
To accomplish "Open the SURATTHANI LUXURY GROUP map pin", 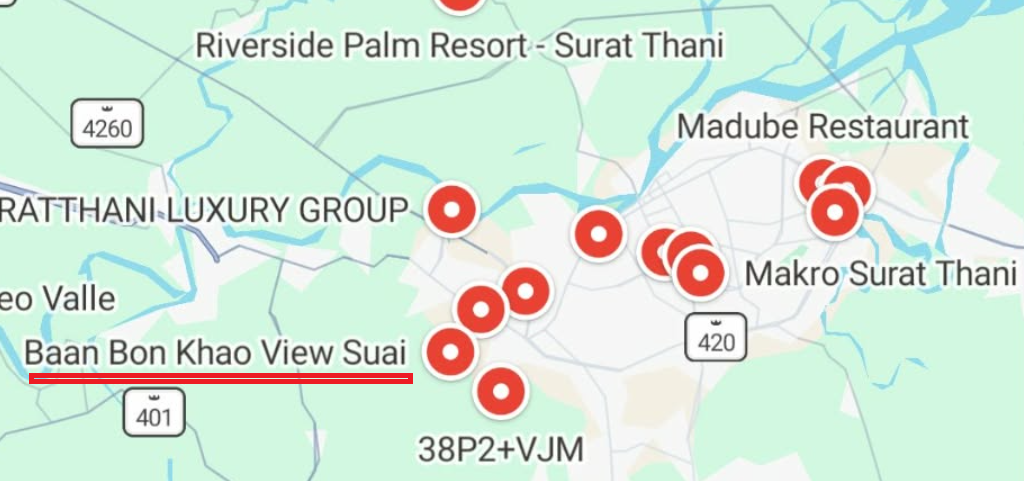I will (x=451, y=210).
